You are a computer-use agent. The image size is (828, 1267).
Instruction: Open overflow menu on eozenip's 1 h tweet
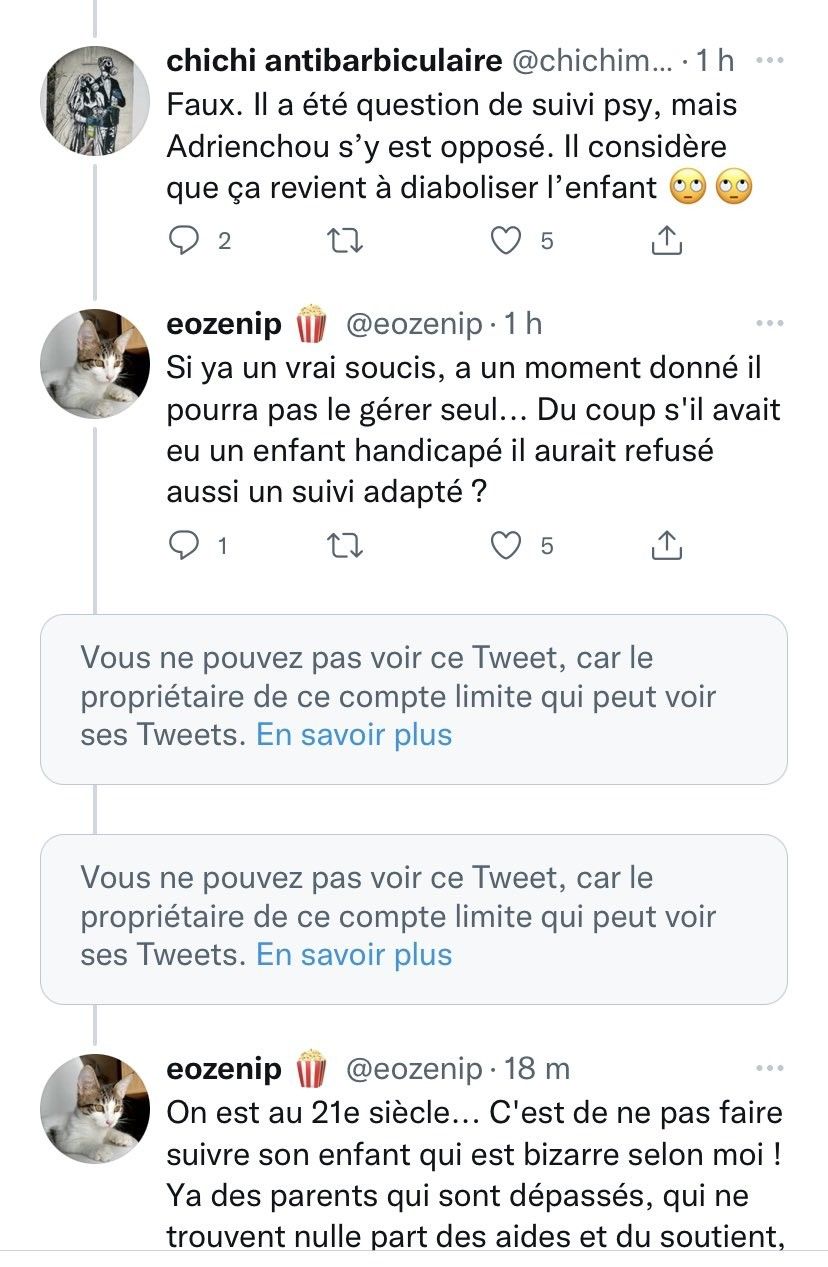point(769,324)
